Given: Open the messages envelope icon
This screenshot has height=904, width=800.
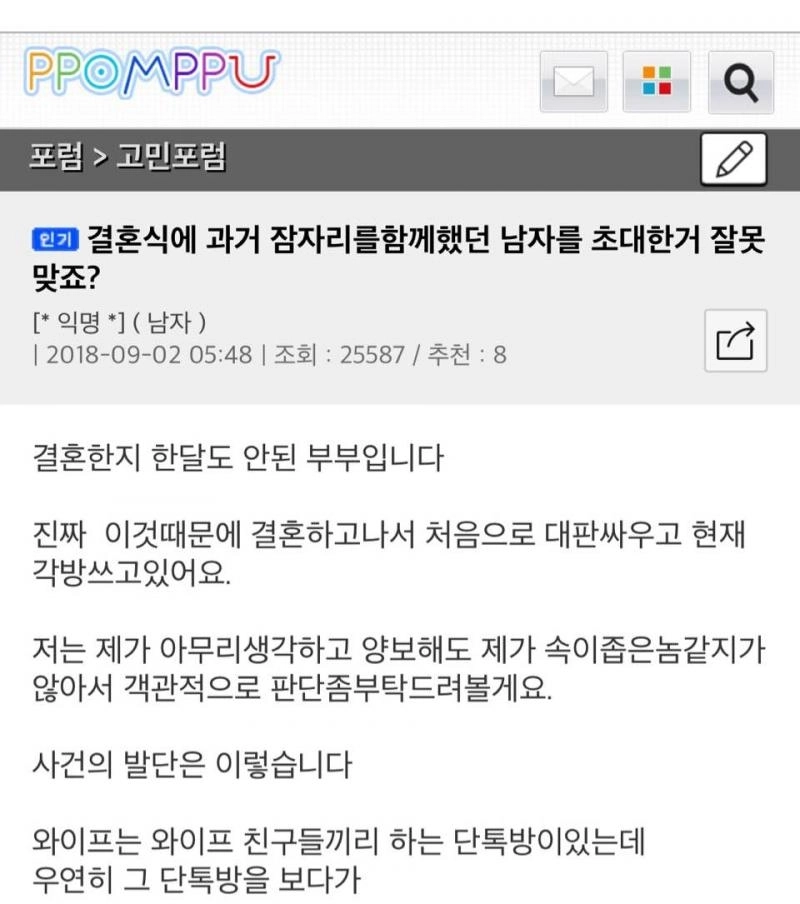Looking at the screenshot, I should point(574,82).
